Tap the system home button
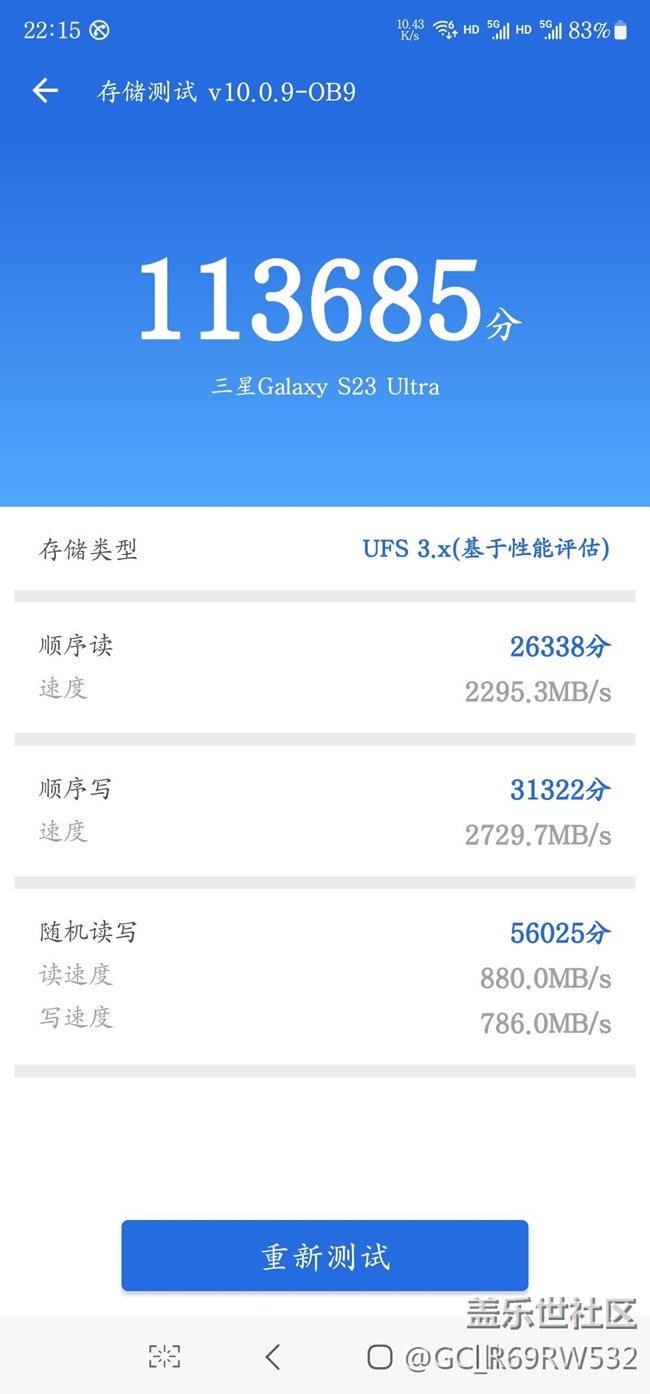The width and height of the screenshot is (650, 1394). (379, 1356)
